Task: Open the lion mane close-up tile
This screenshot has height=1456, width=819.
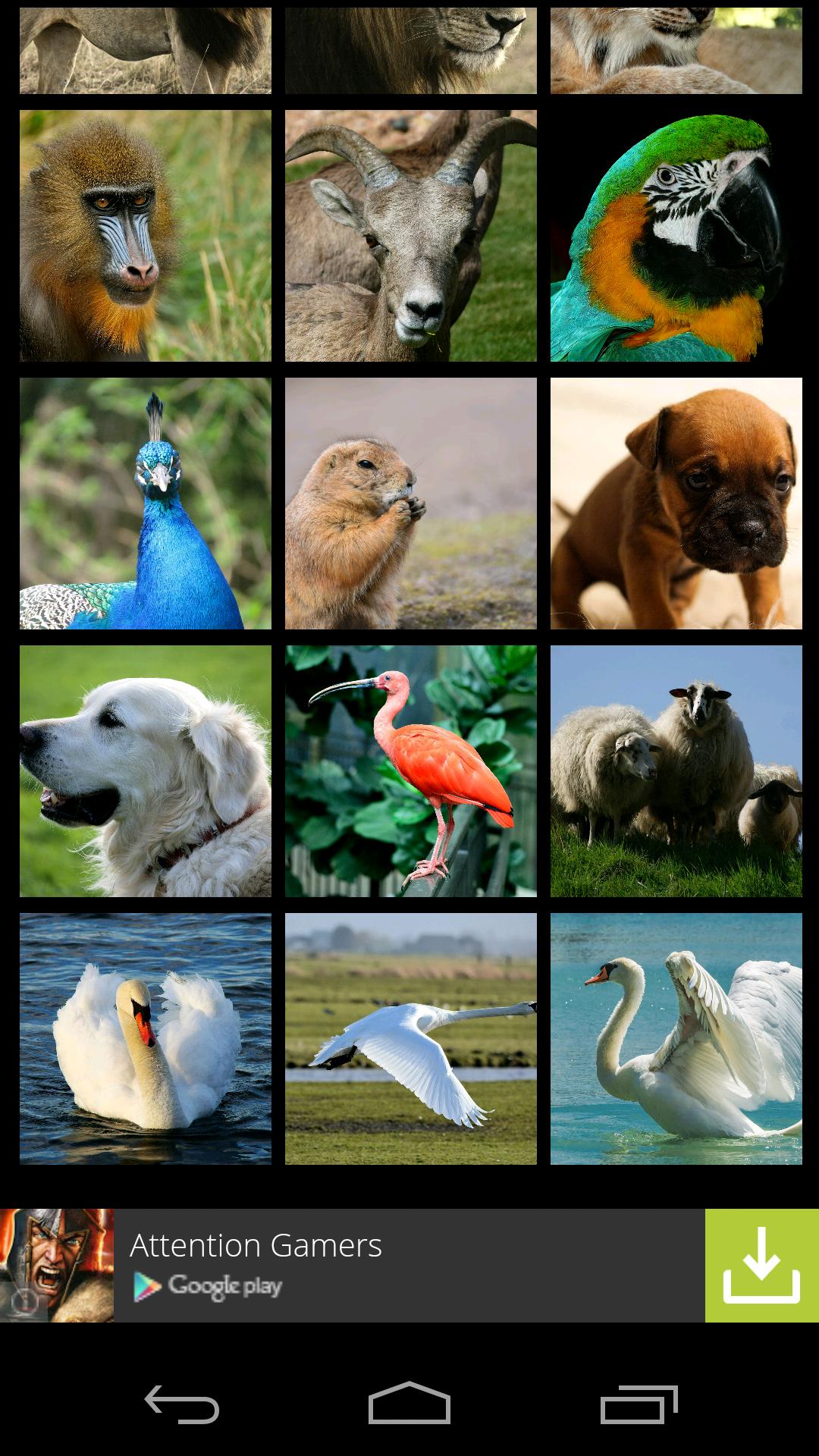Action: pos(410,51)
